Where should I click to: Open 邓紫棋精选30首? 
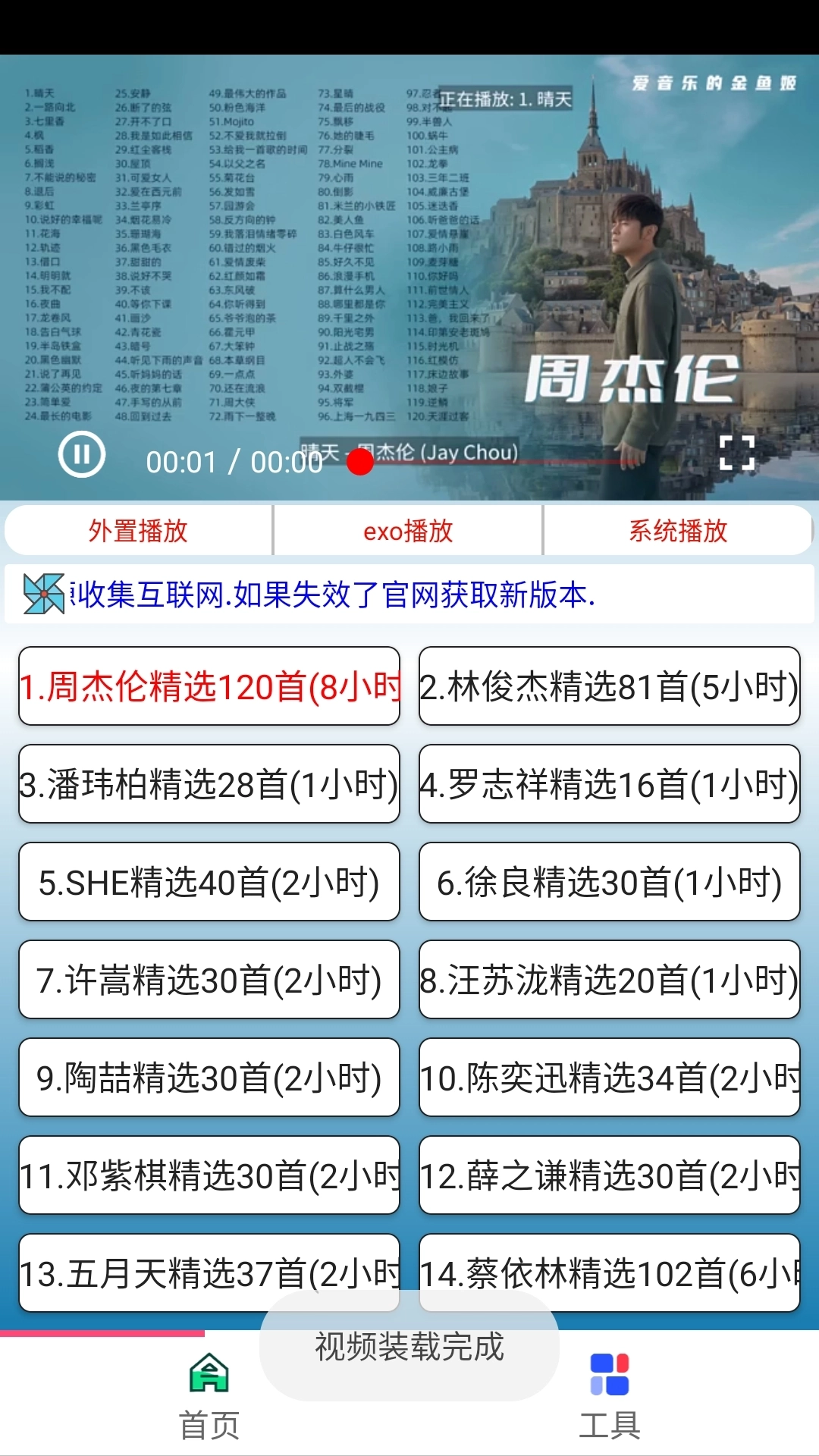coord(209,1175)
